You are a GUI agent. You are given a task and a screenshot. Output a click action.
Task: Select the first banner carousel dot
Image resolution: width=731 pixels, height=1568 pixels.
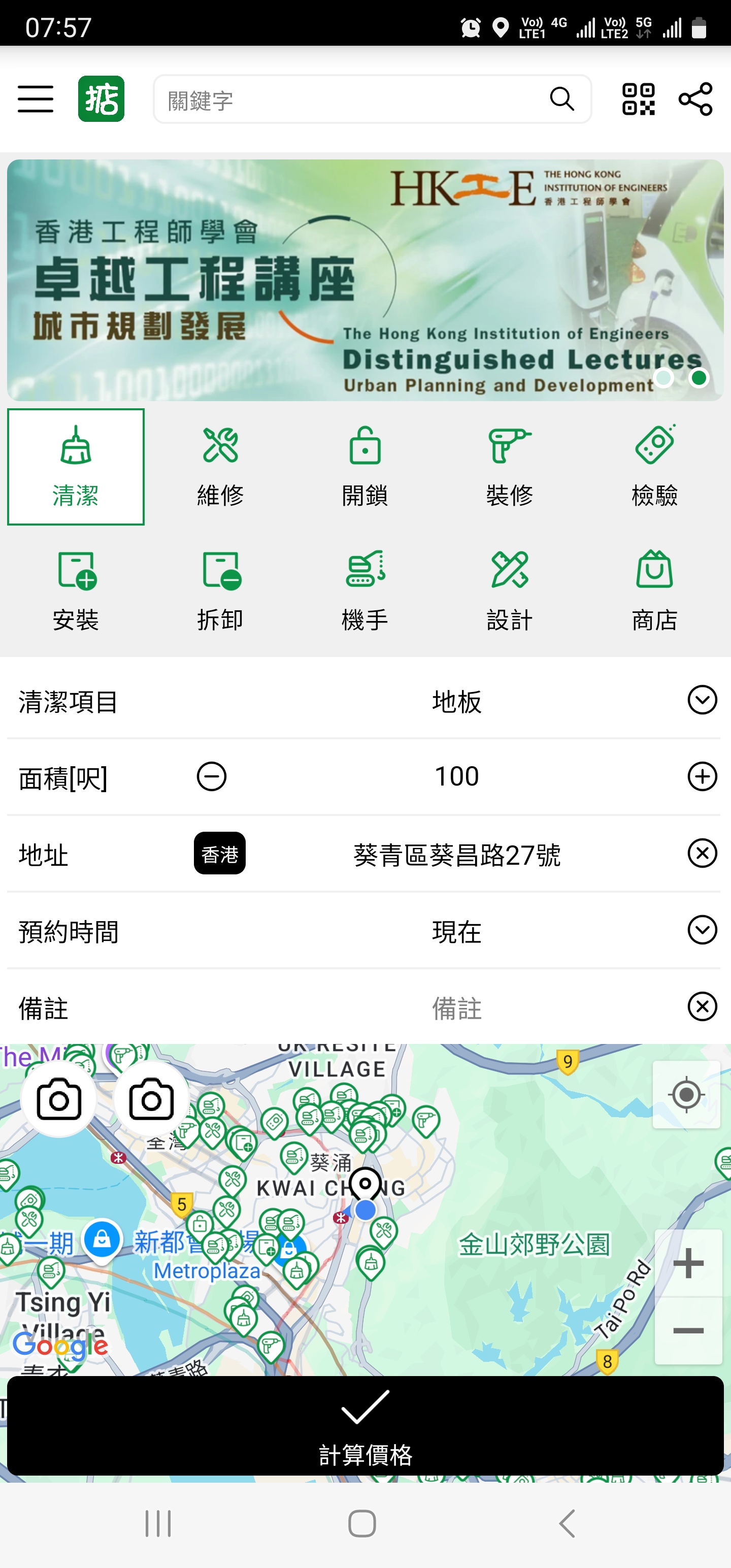663,378
